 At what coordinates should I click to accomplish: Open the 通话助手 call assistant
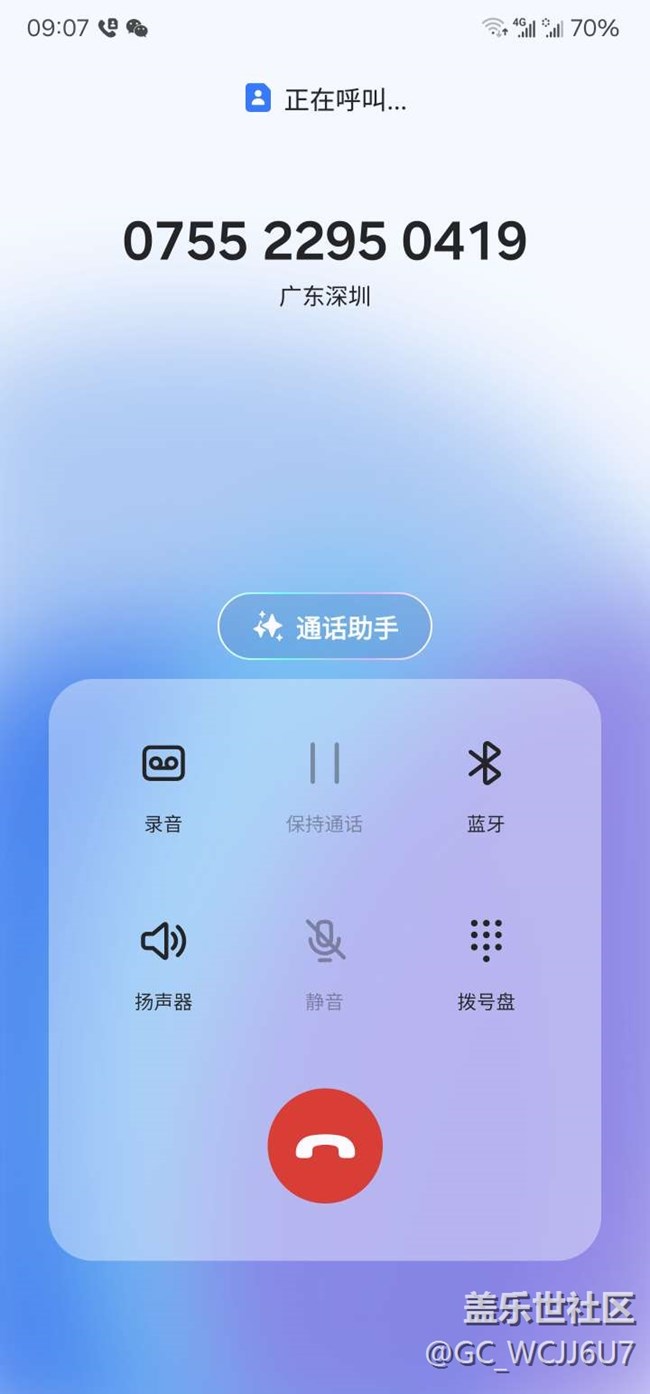(x=325, y=627)
